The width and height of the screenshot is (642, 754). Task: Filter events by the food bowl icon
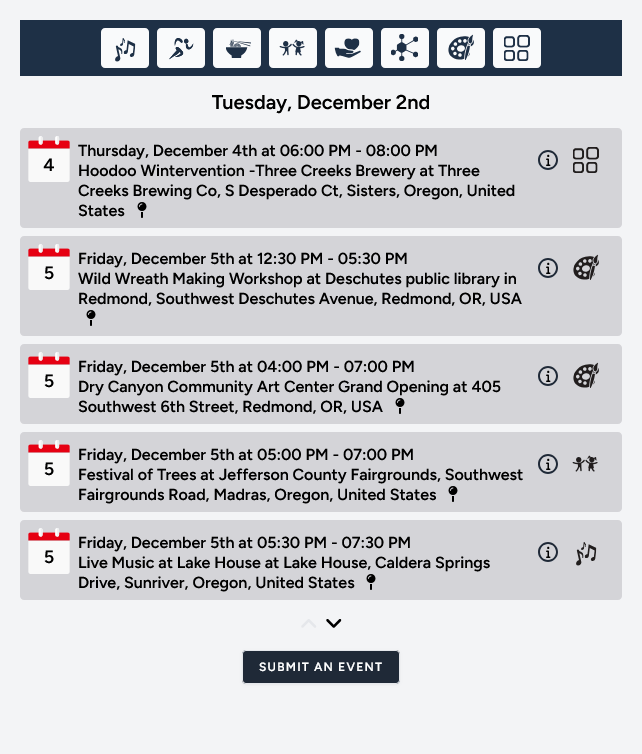[x=237, y=48]
